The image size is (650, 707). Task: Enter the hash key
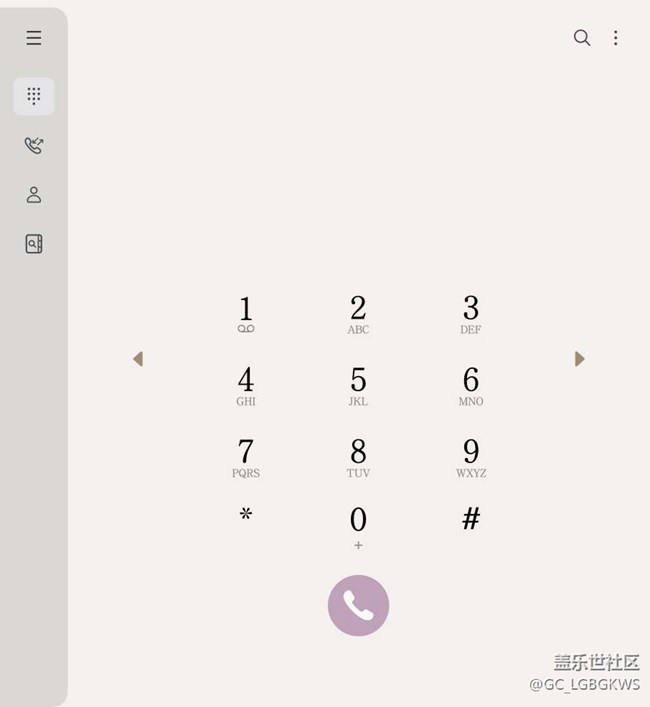471,518
